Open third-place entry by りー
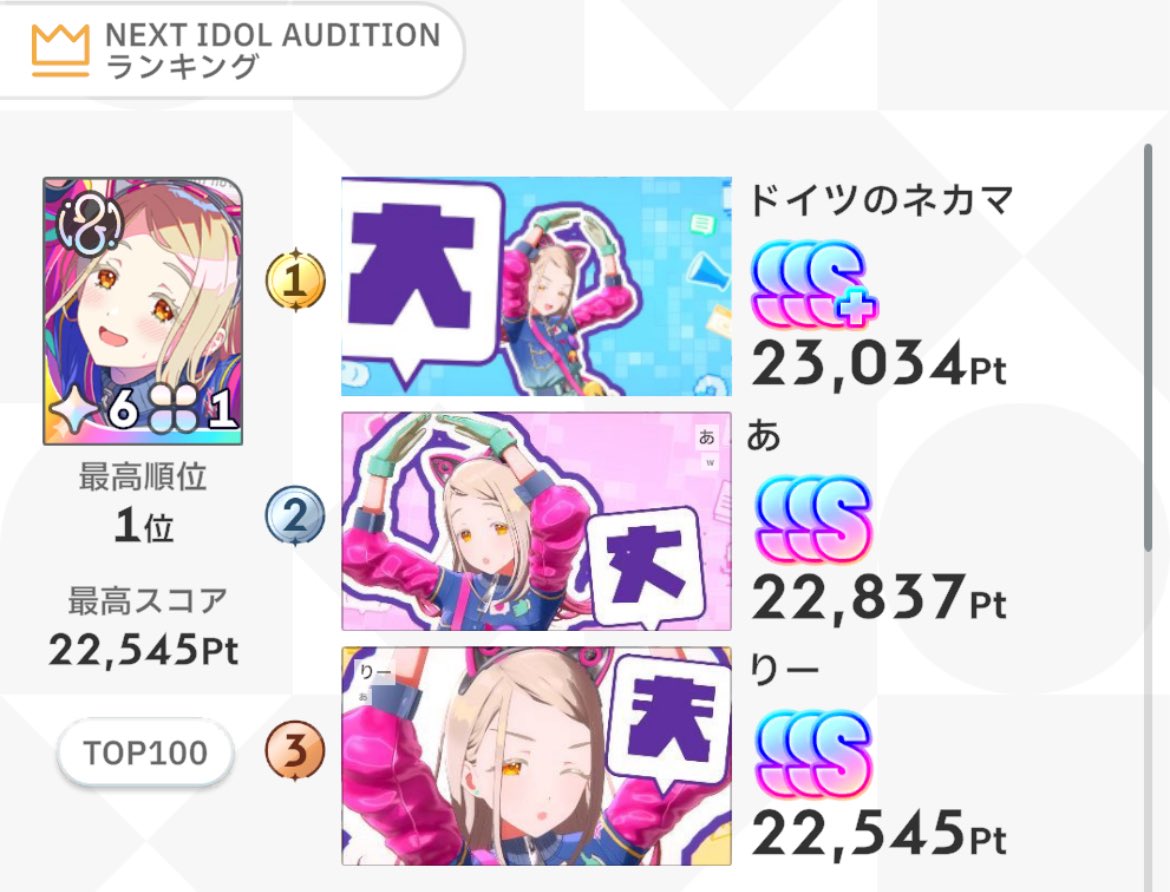Screen dimensions: 1170x892 click(536, 756)
